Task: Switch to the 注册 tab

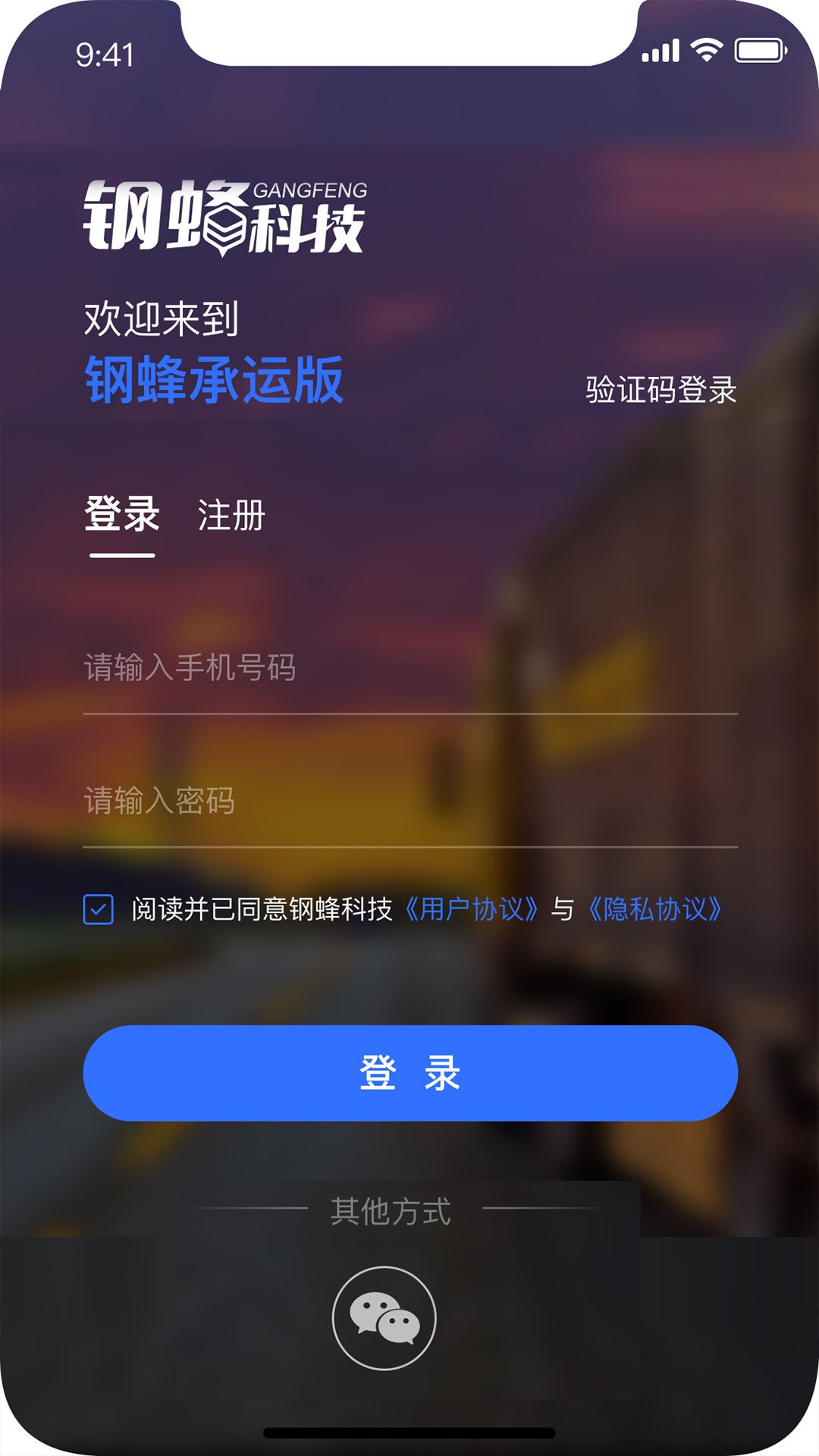Action: coord(231,514)
